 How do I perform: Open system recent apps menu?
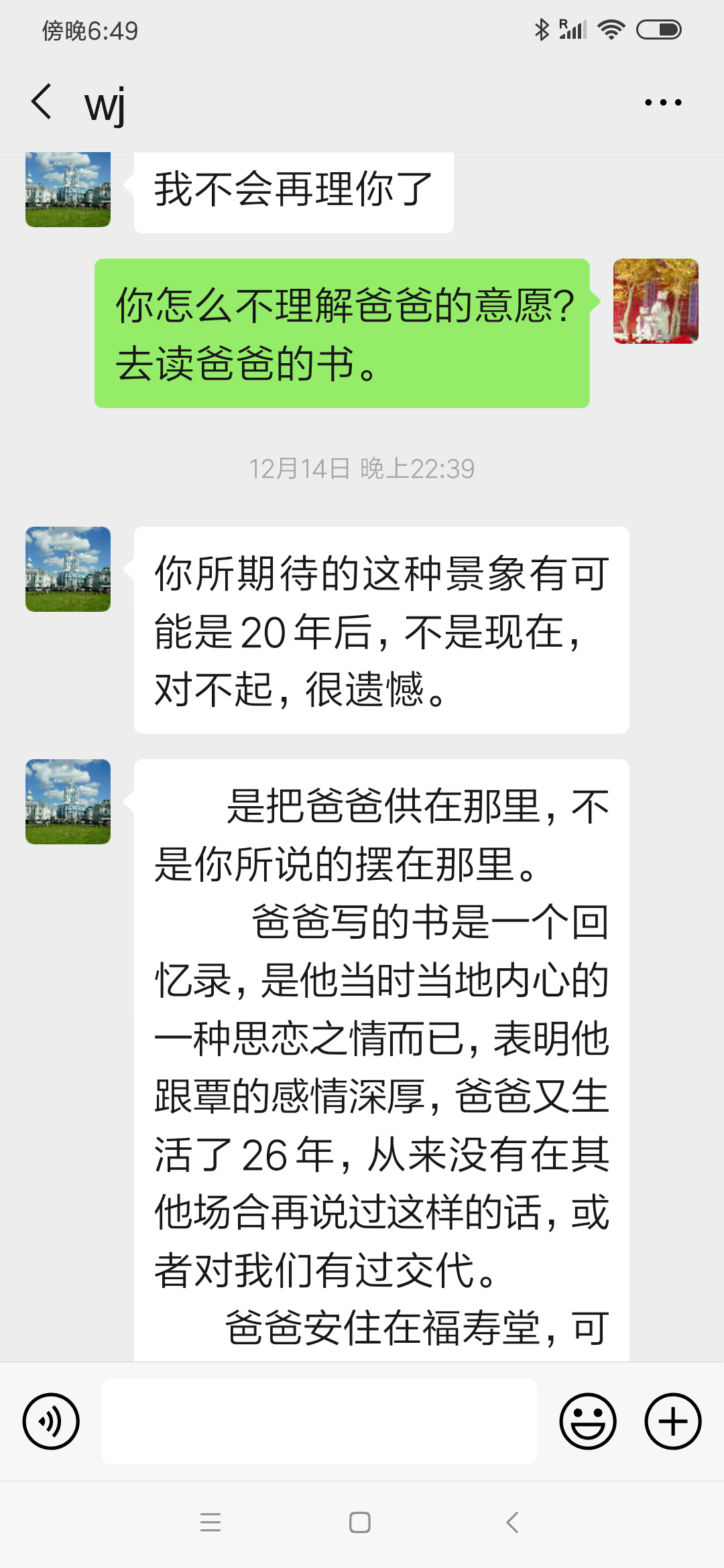[210, 1522]
